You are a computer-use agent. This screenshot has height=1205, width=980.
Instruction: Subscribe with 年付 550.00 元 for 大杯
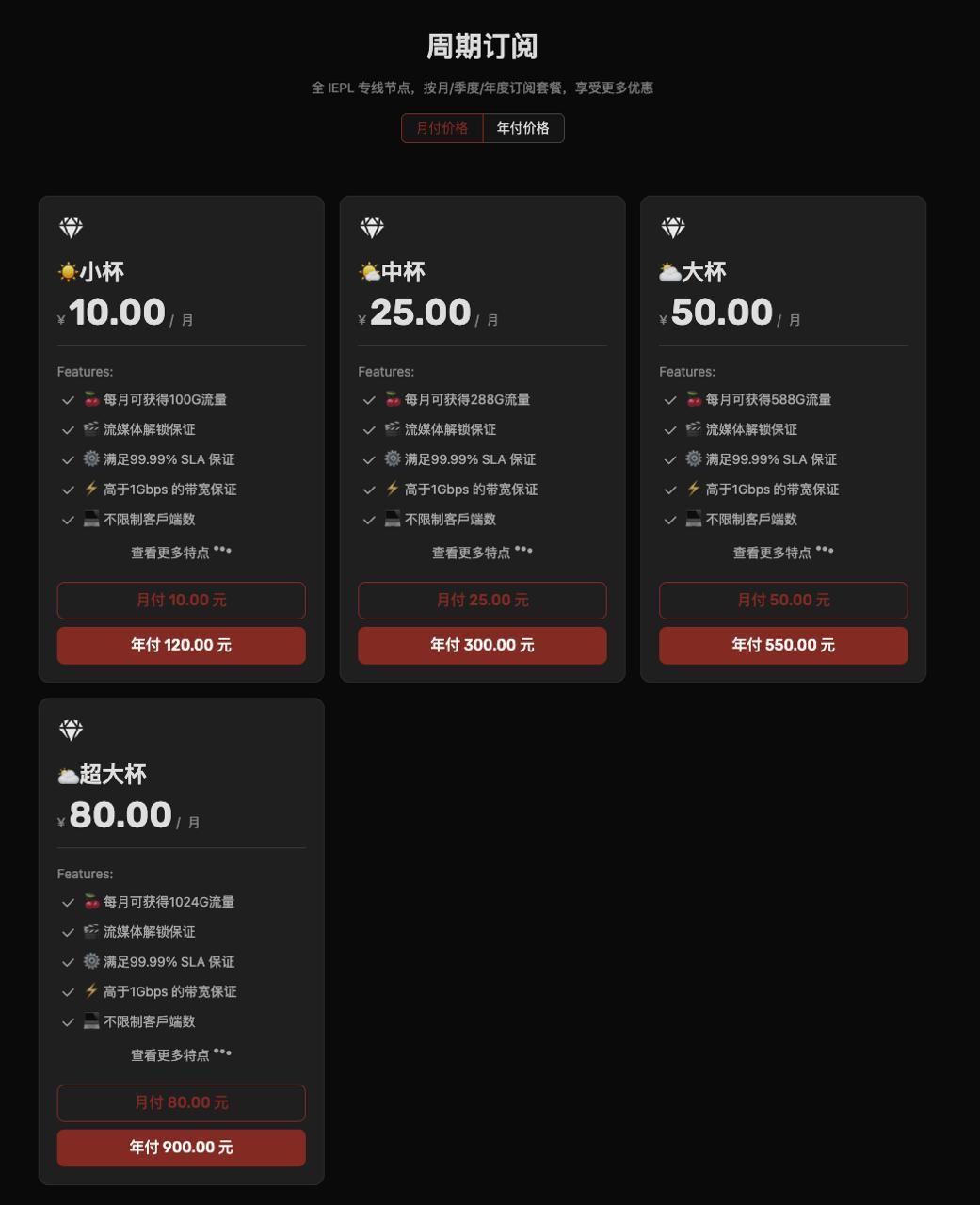[783, 646]
